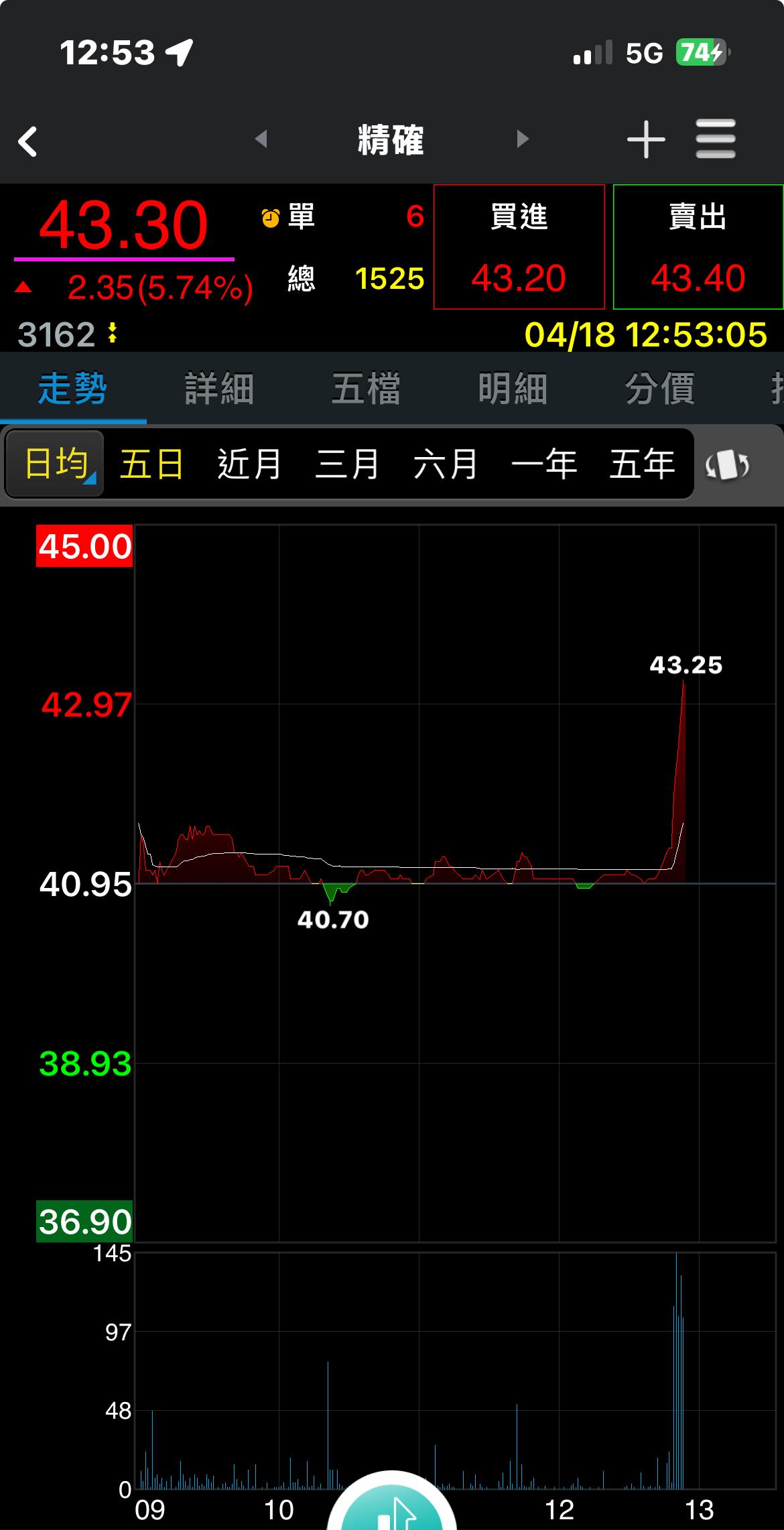This screenshot has width=784, height=1530.
Task: Open the hamburger menu
Action: pyautogui.click(x=715, y=139)
